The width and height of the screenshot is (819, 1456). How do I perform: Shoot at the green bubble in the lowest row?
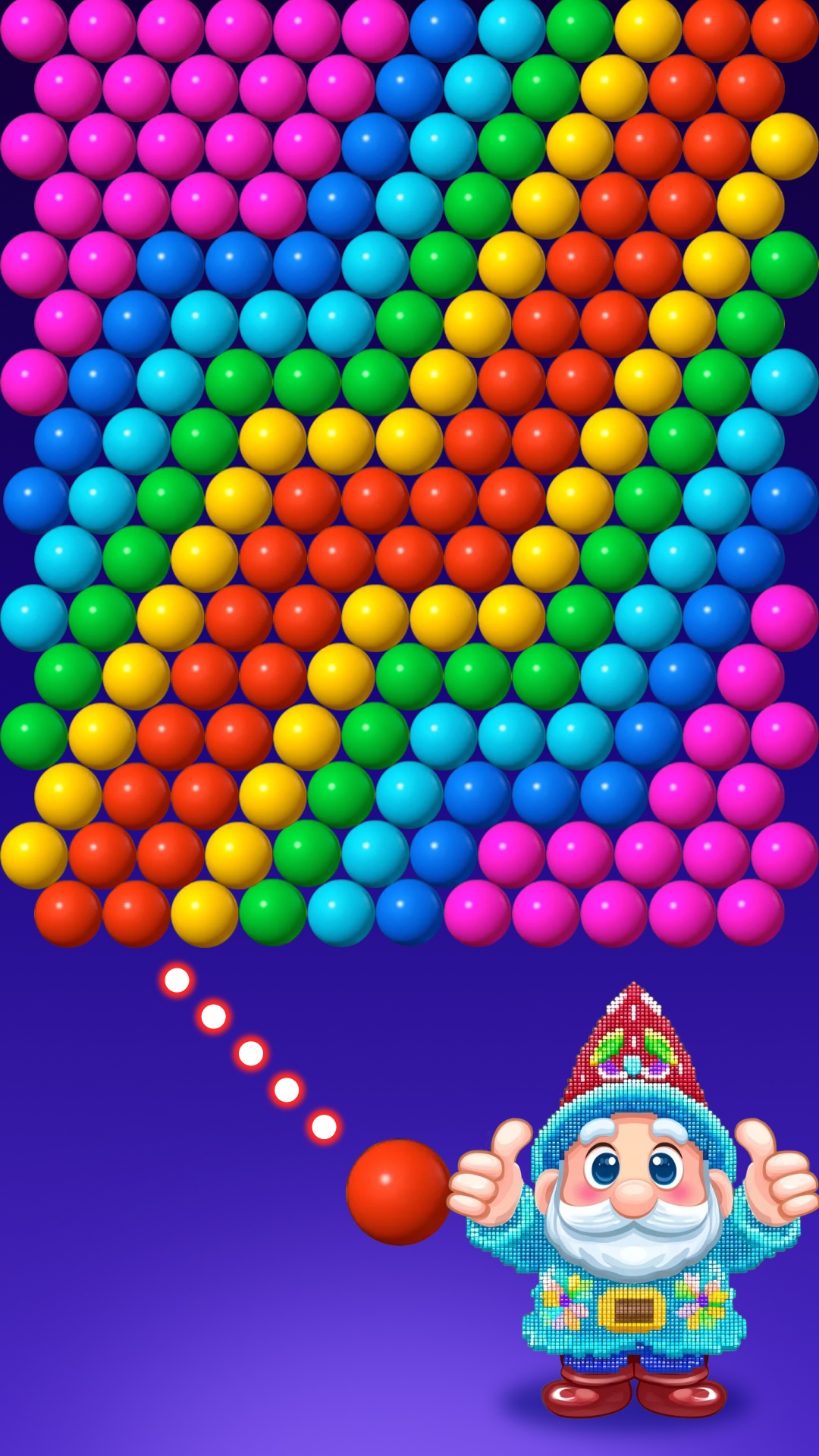272,912
